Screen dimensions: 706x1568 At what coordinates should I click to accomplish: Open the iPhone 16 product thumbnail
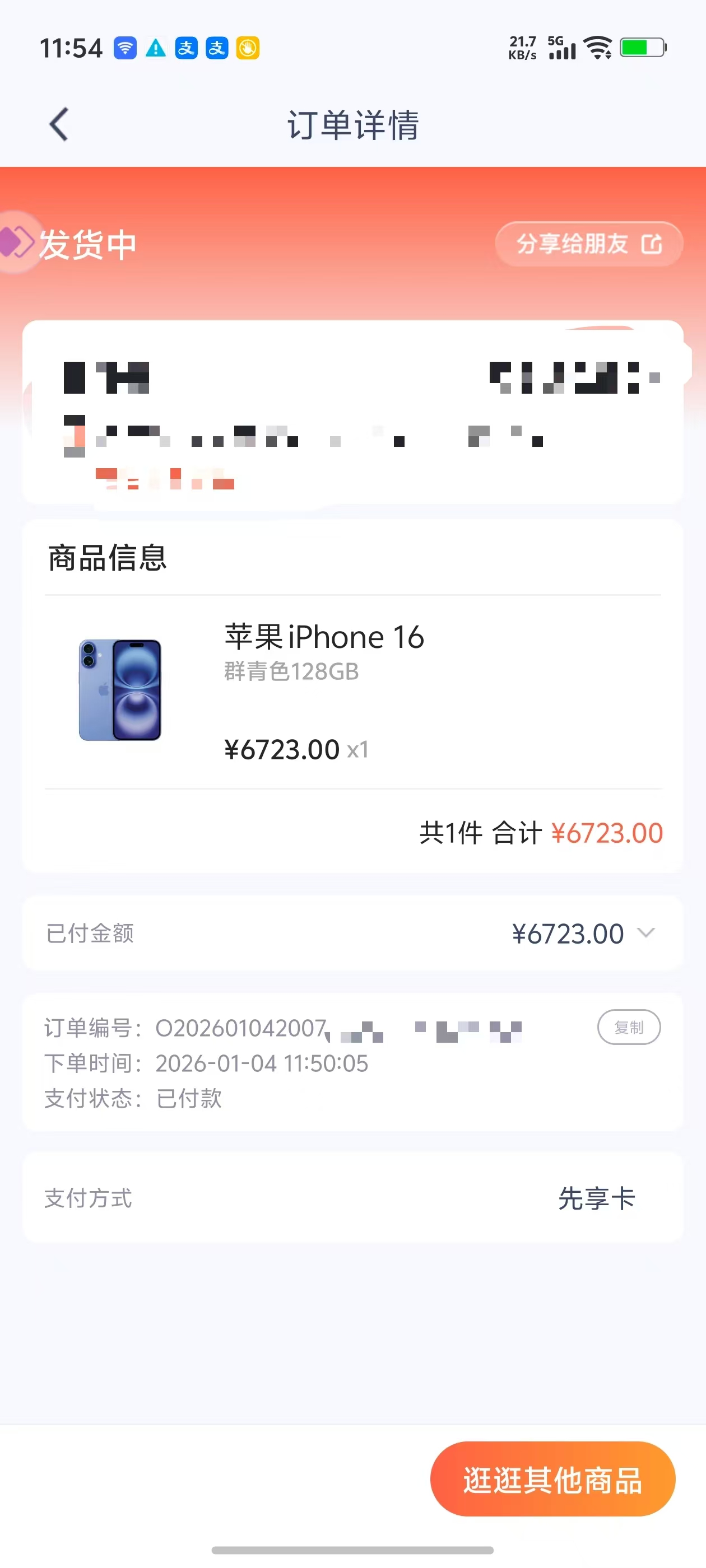click(x=119, y=688)
